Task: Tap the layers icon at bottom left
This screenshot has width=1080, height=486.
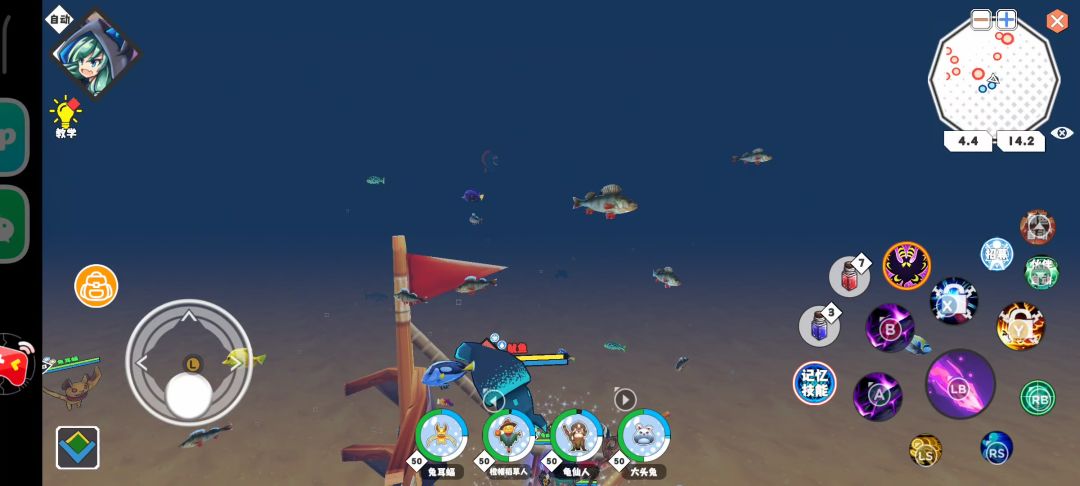Action: pyautogui.click(x=77, y=447)
